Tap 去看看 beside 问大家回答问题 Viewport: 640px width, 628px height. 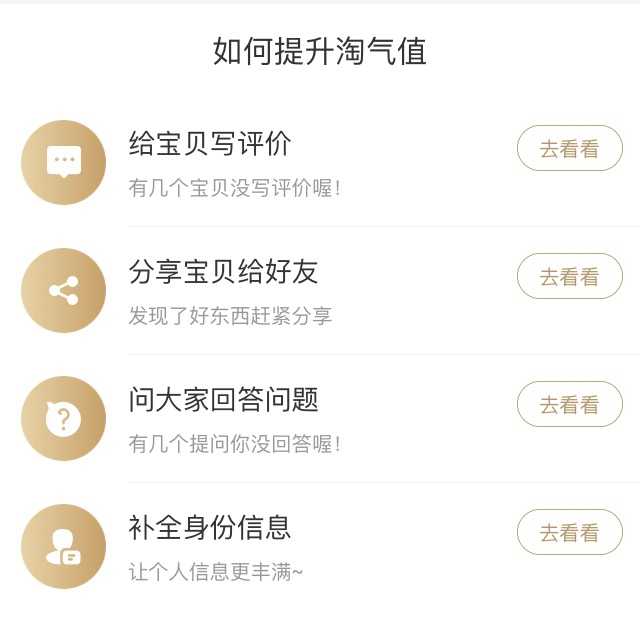(x=569, y=405)
